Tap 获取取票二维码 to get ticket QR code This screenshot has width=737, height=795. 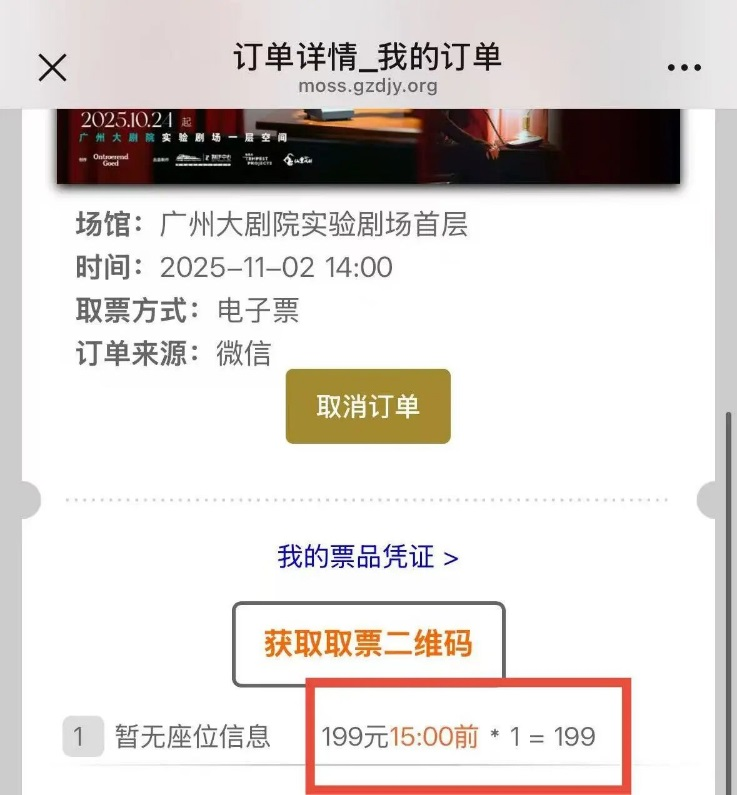368,643
